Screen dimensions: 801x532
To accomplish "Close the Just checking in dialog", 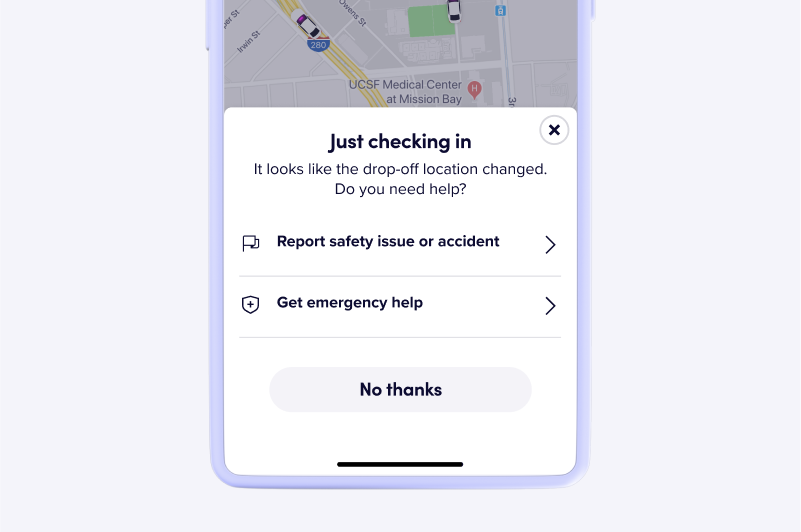I will coord(554,130).
